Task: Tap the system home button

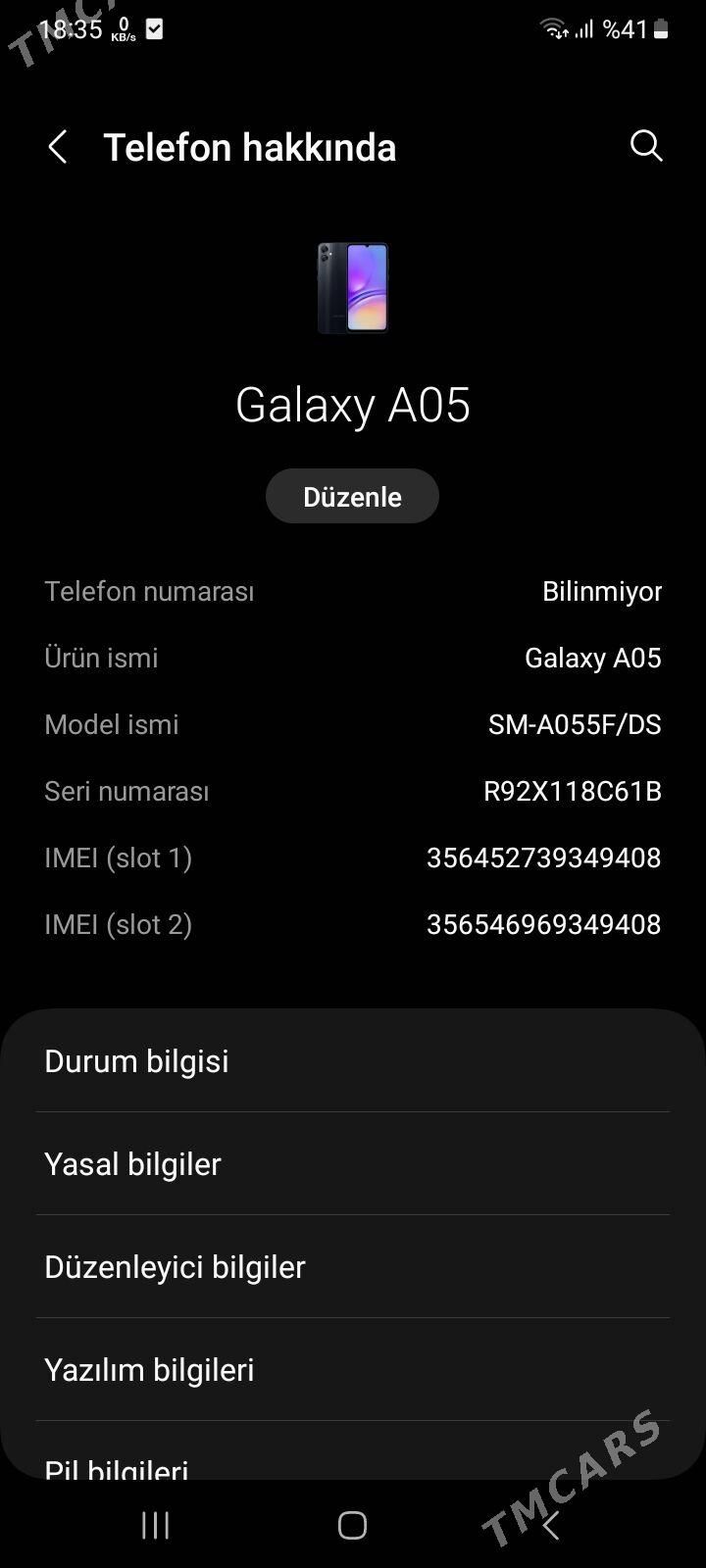Action: tap(352, 1525)
